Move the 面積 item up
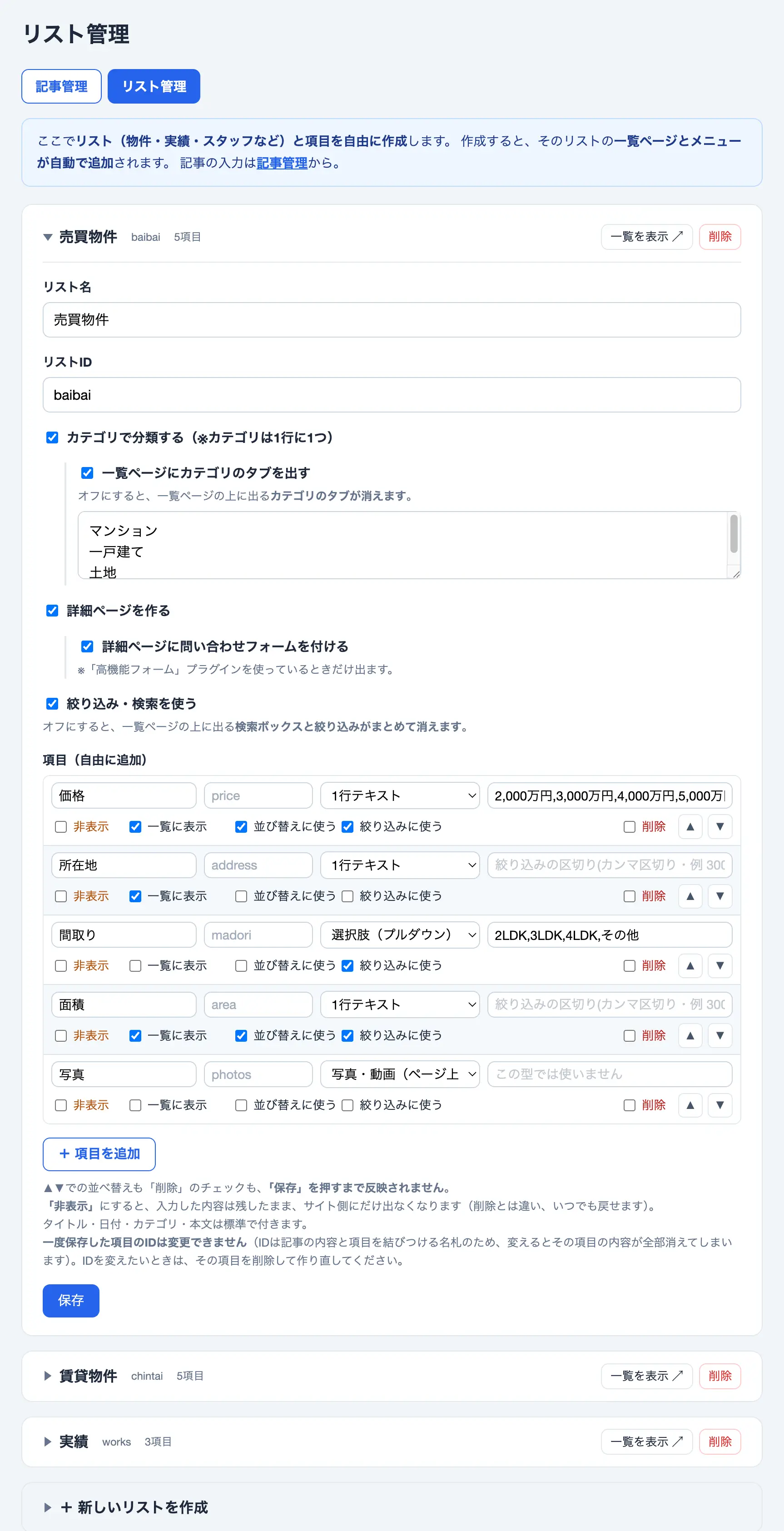This screenshot has height=1531, width=784. [x=690, y=1035]
